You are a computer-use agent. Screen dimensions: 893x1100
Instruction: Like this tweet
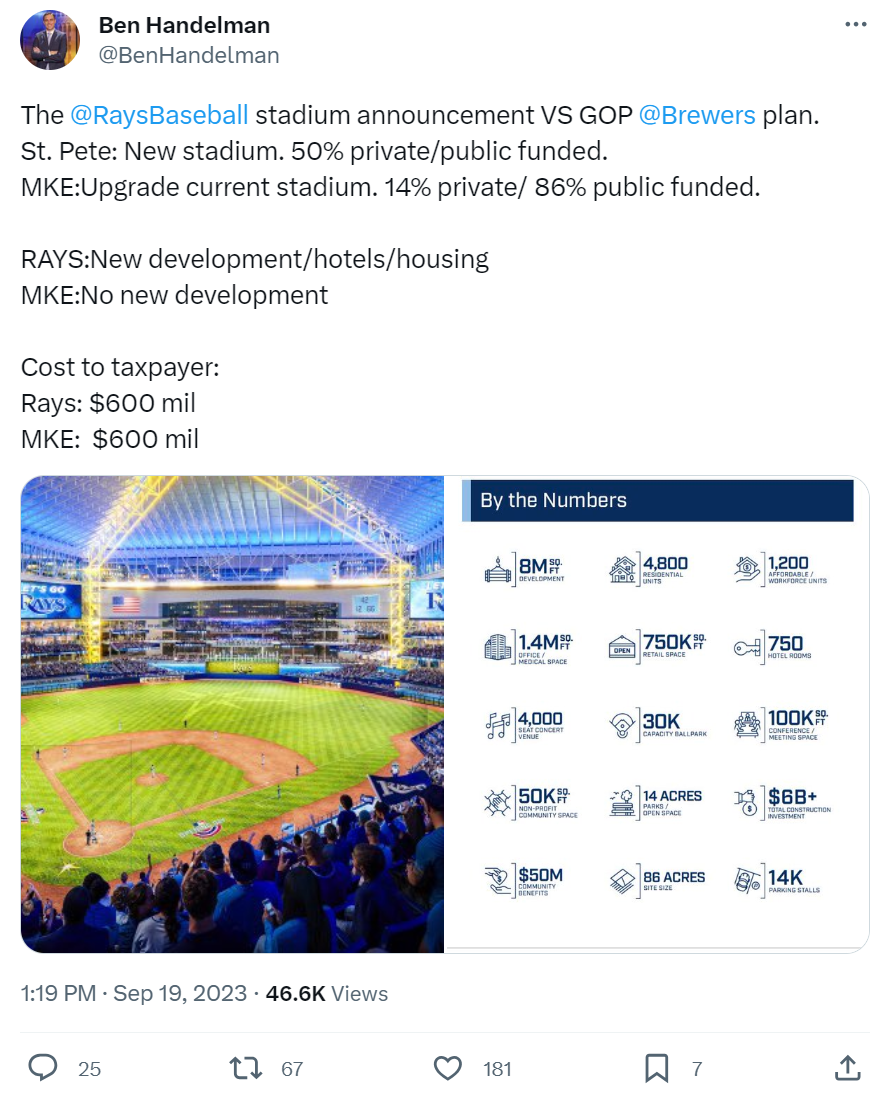coord(449,1068)
